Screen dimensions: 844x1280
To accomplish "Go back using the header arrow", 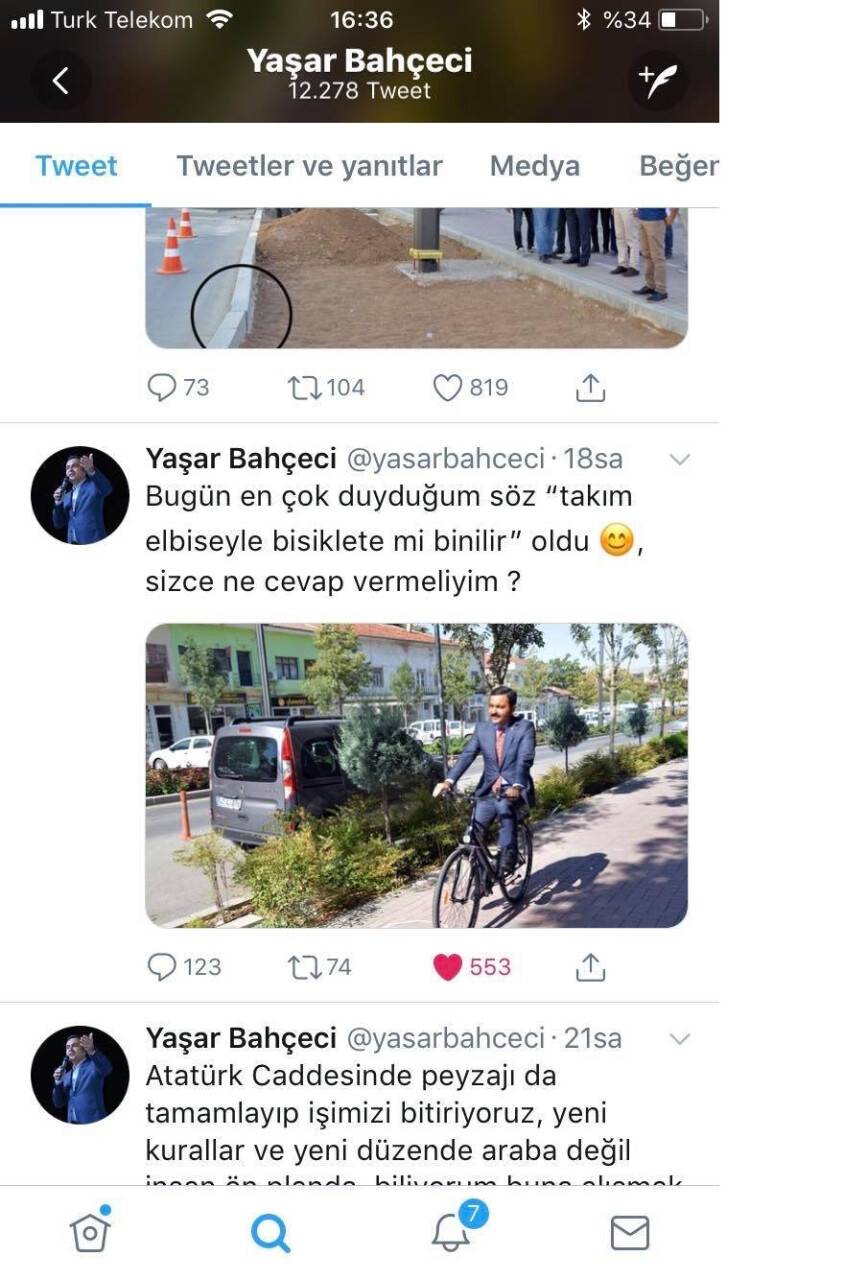I will tap(61, 80).
